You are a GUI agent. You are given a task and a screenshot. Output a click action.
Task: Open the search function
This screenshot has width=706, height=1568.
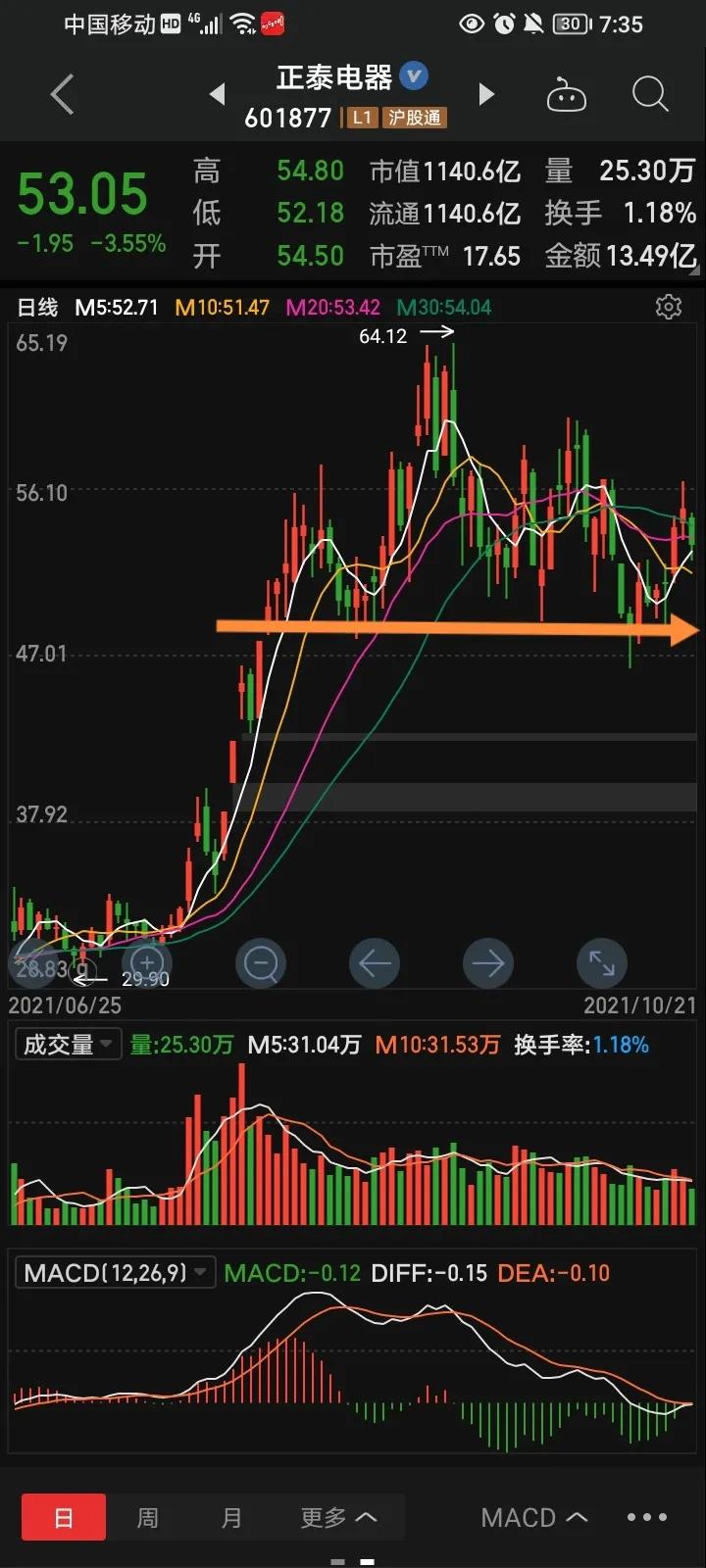[649, 93]
